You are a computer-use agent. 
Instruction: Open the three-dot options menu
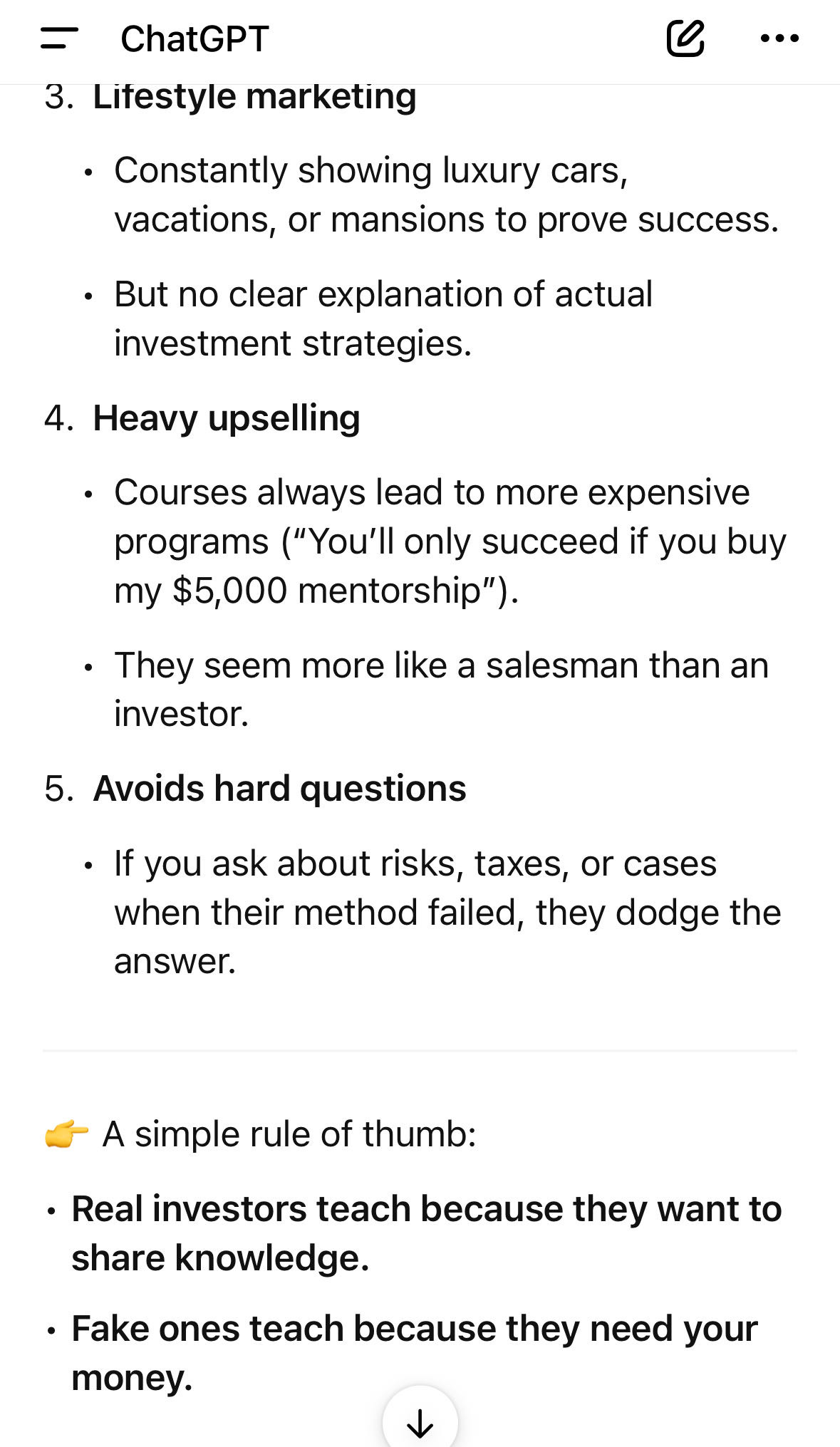(779, 38)
